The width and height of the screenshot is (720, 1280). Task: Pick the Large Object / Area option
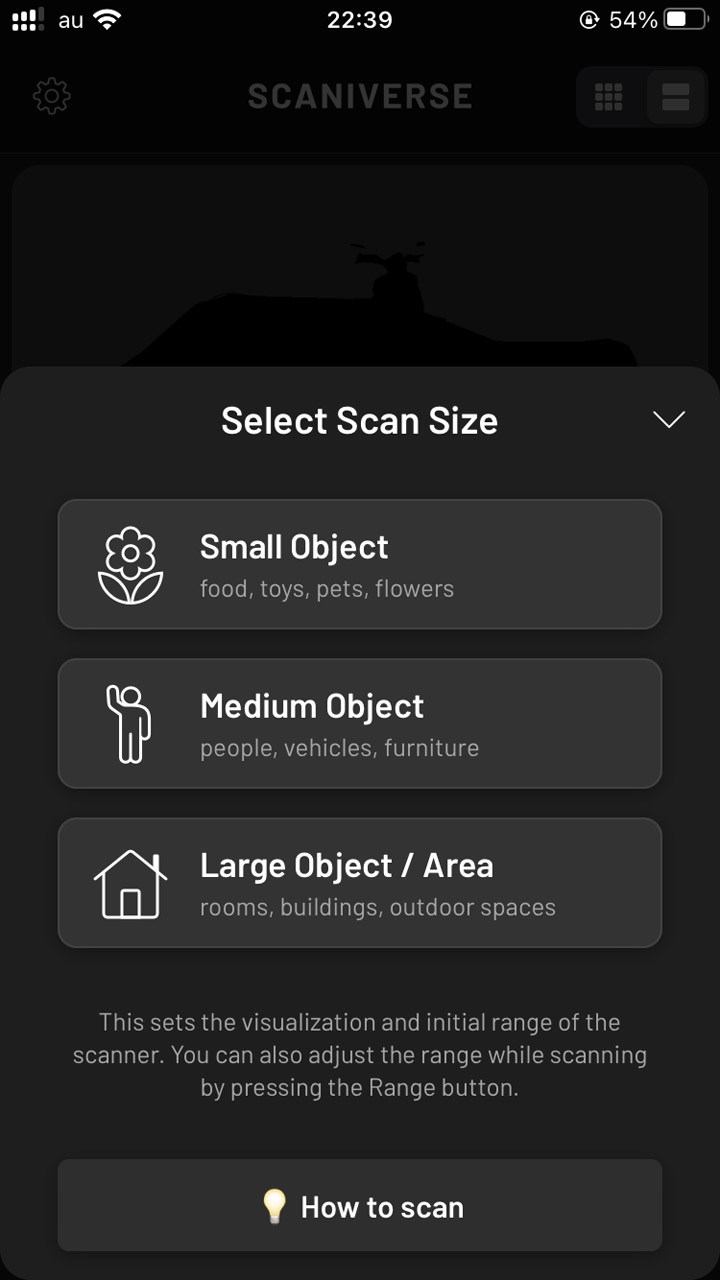(x=360, y=883)
